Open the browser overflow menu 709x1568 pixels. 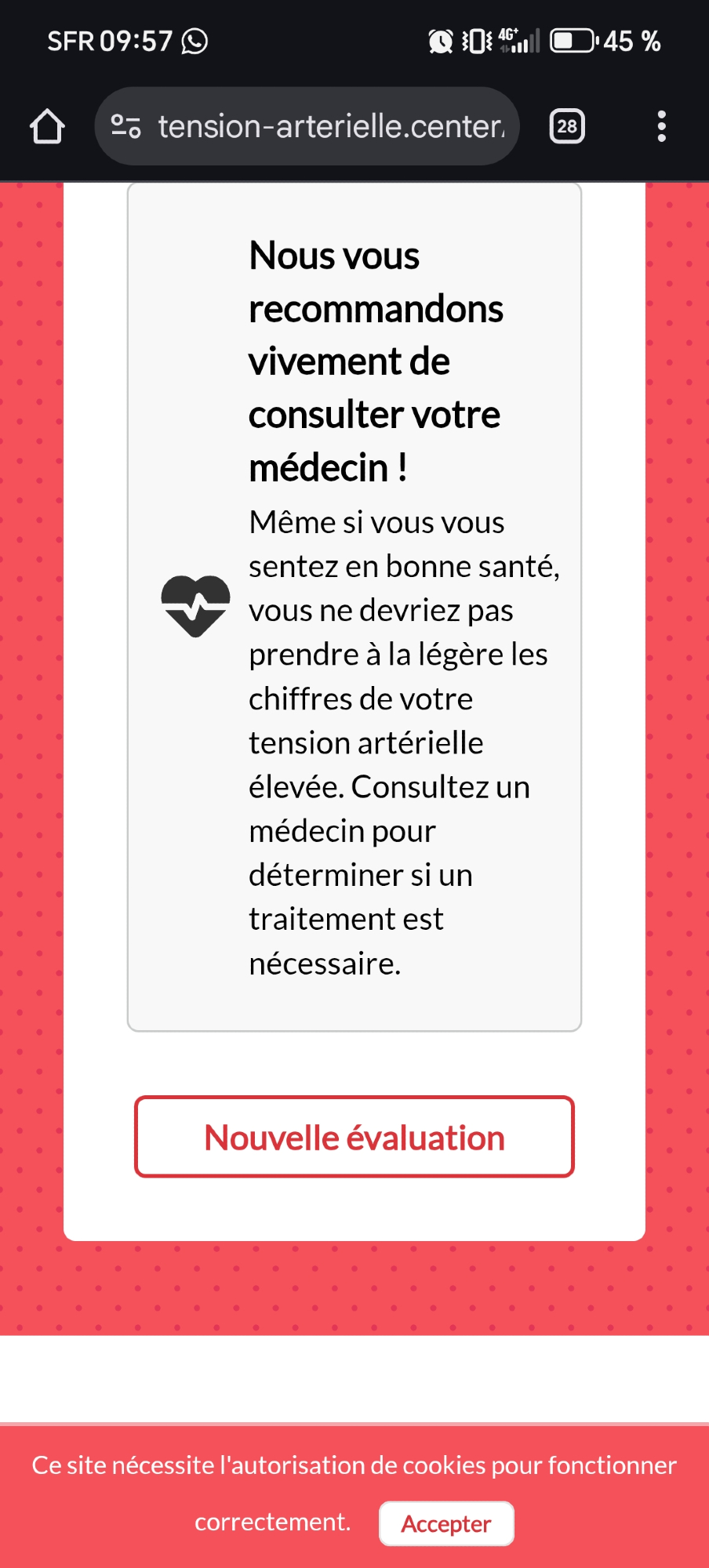pyautogui.click(x=661, y=126)
